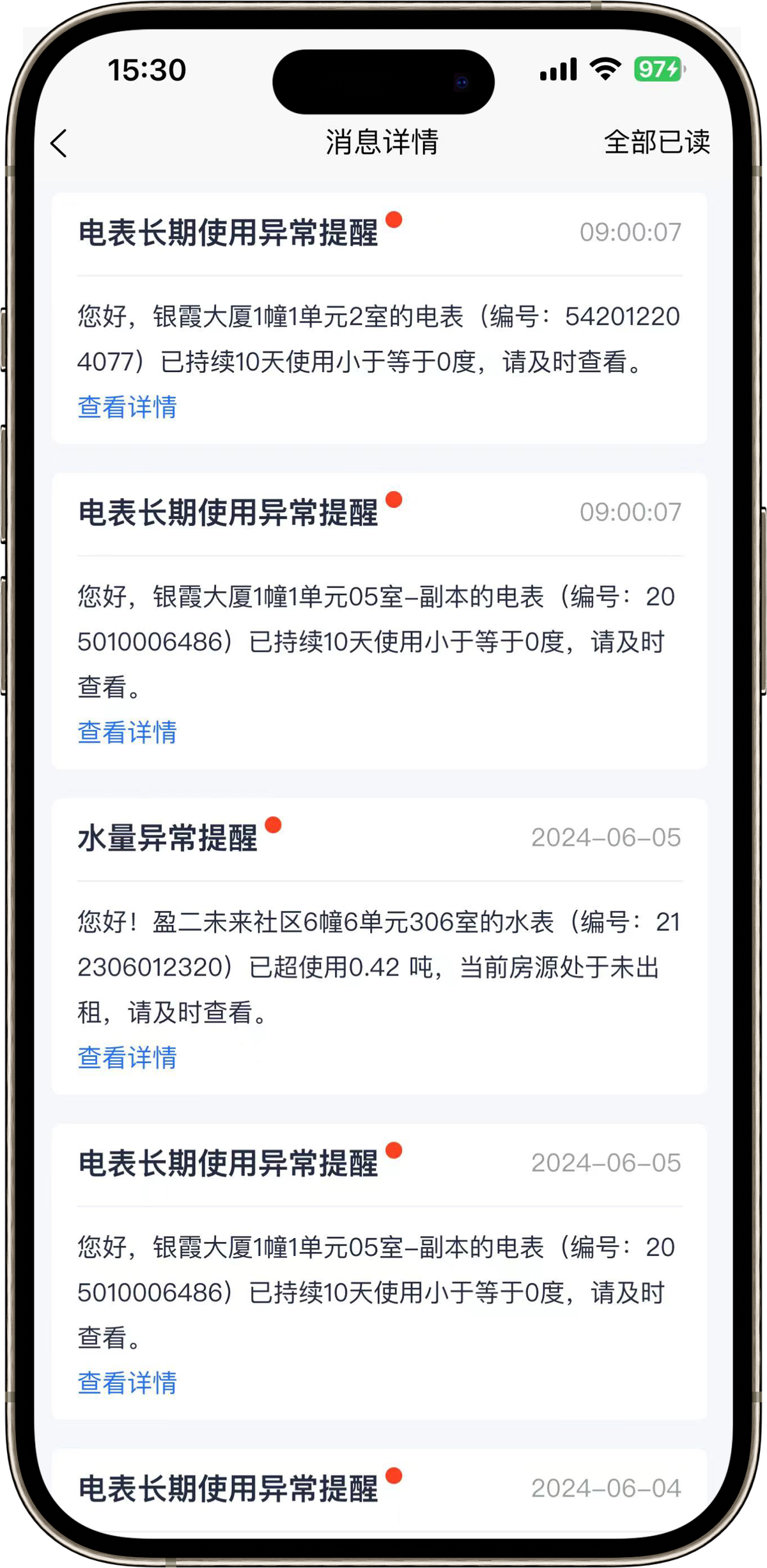The width and height of the screenshot is (767, 1568).
Task: Open the 水量异常提醒 card for 盈二未来社区
Action: pyautogui.click(x=378, y=945)
